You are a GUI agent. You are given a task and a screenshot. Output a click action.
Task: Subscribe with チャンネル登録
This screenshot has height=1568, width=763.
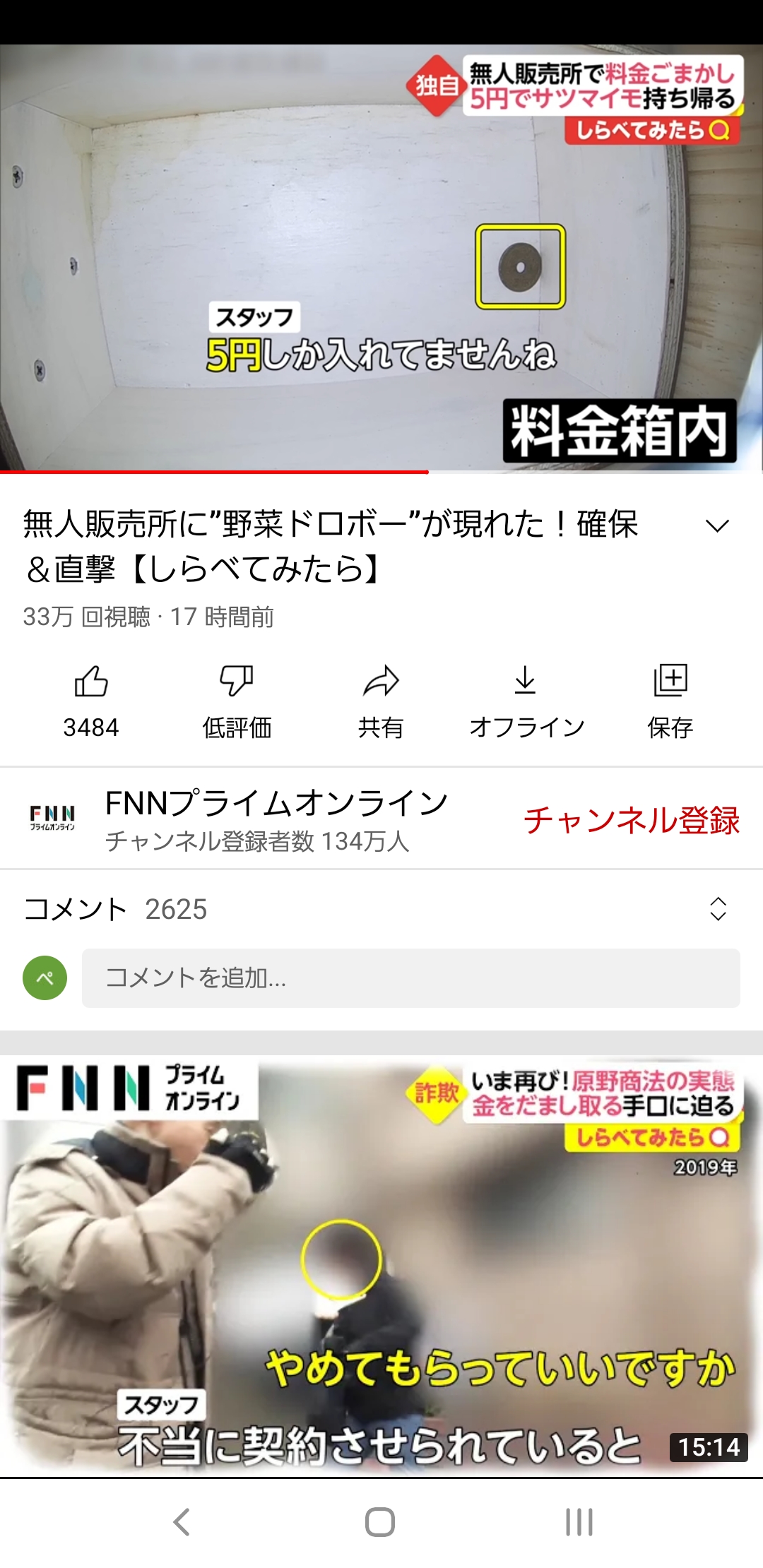pos(632,820)
